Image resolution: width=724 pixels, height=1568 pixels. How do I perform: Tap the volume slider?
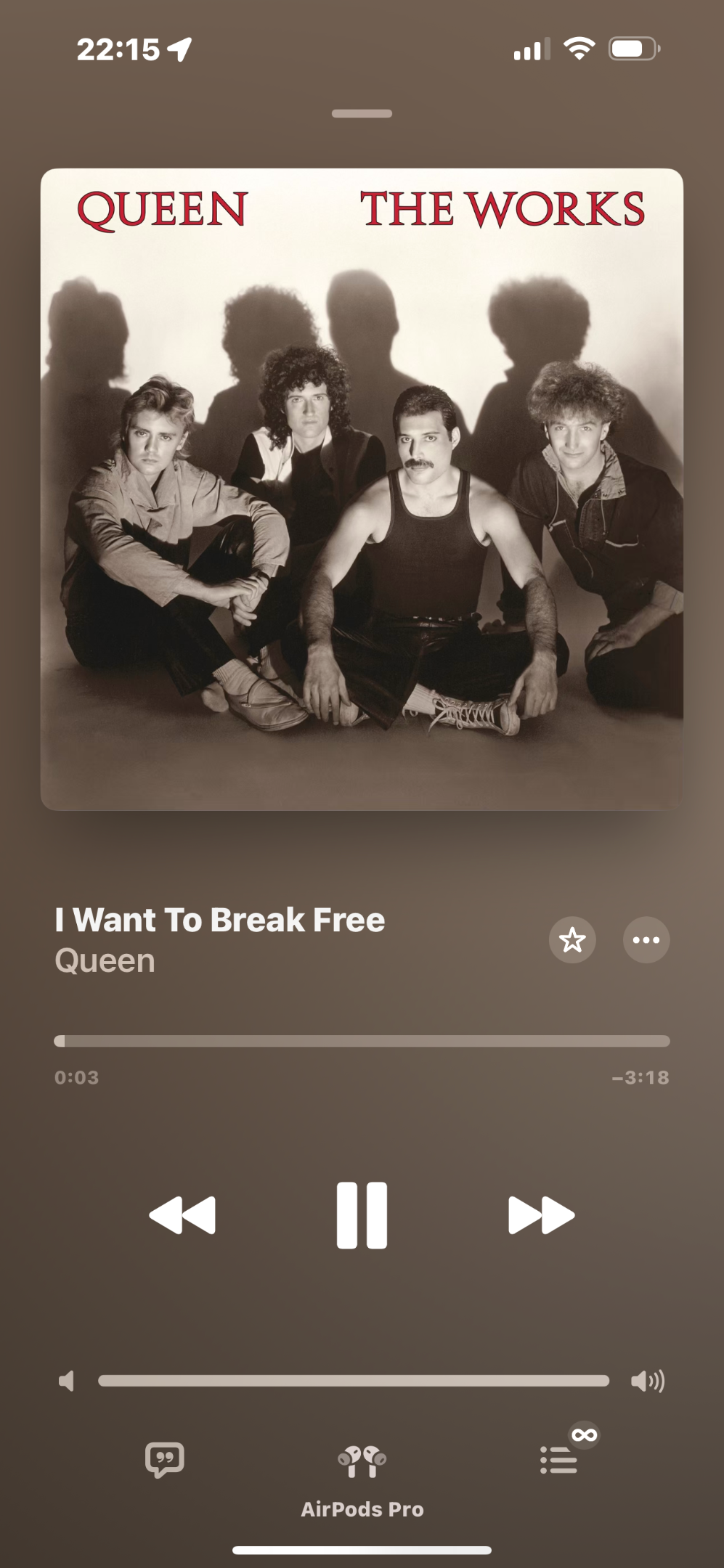tap(354, 1381)
